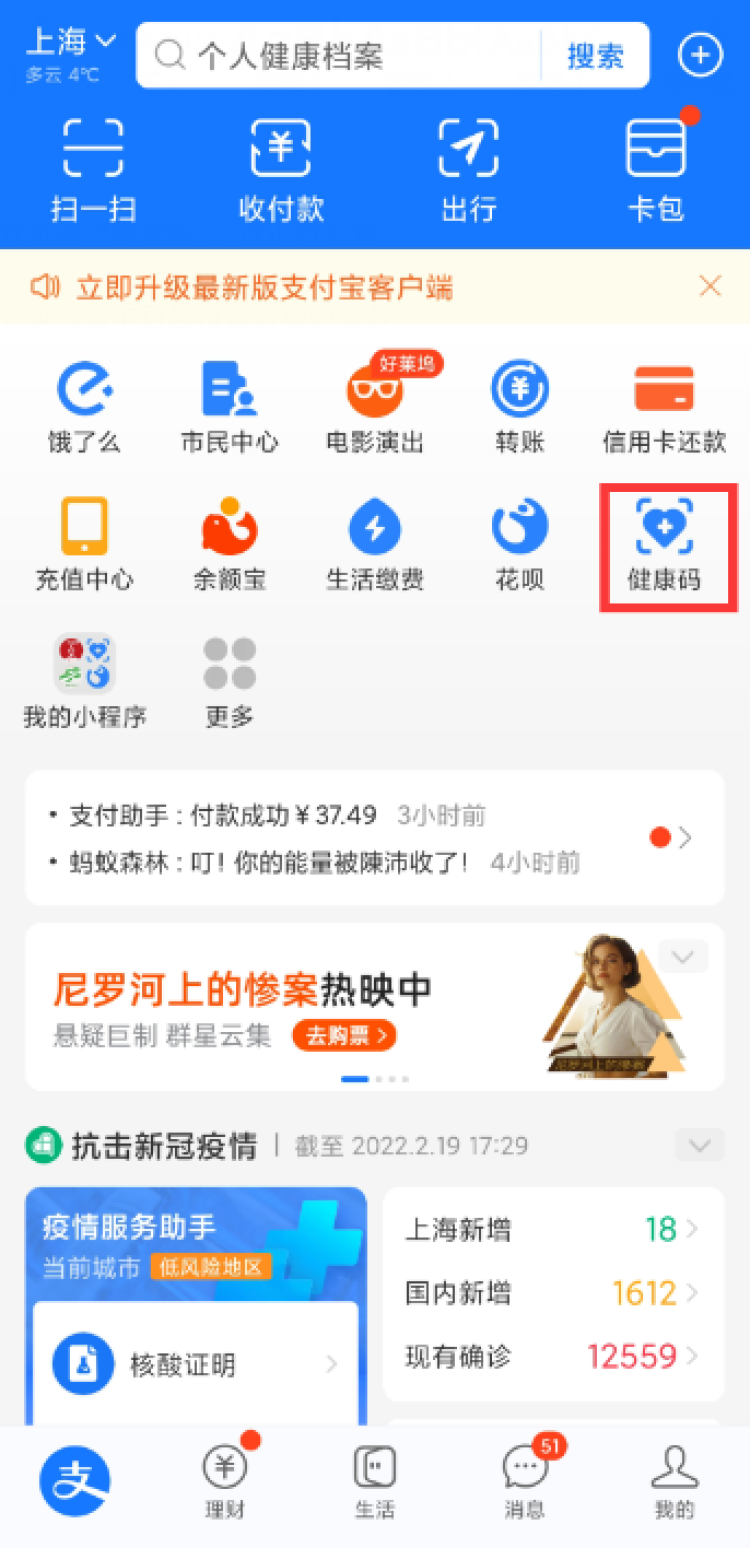The height and width of the screenshot is (1548, 750).
Task: Expand the 抗击新冠疫情 section dropdown
Action: 699,1145
